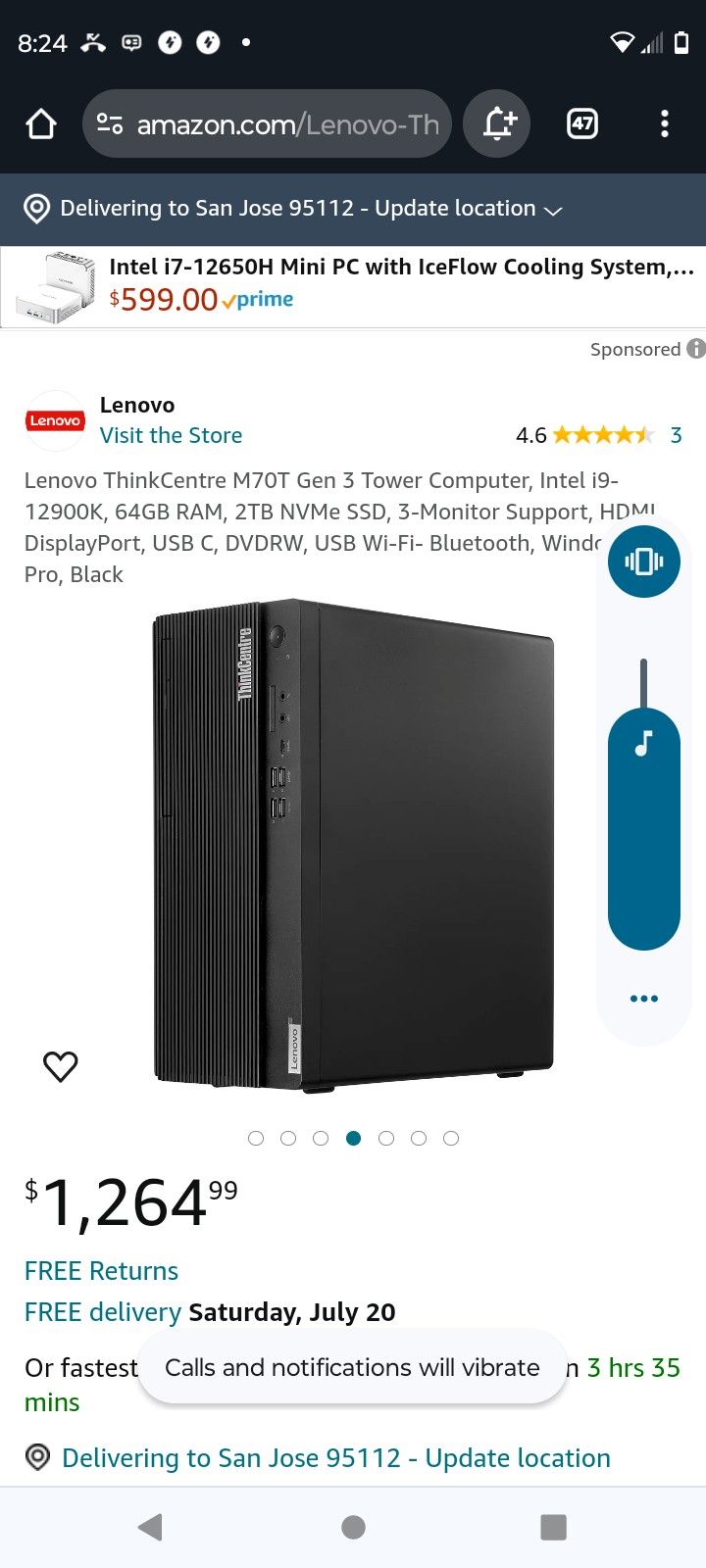706x1568 pixels.
Task: Tap the ThinkCentre tower product image
Action: pos(353,845)
